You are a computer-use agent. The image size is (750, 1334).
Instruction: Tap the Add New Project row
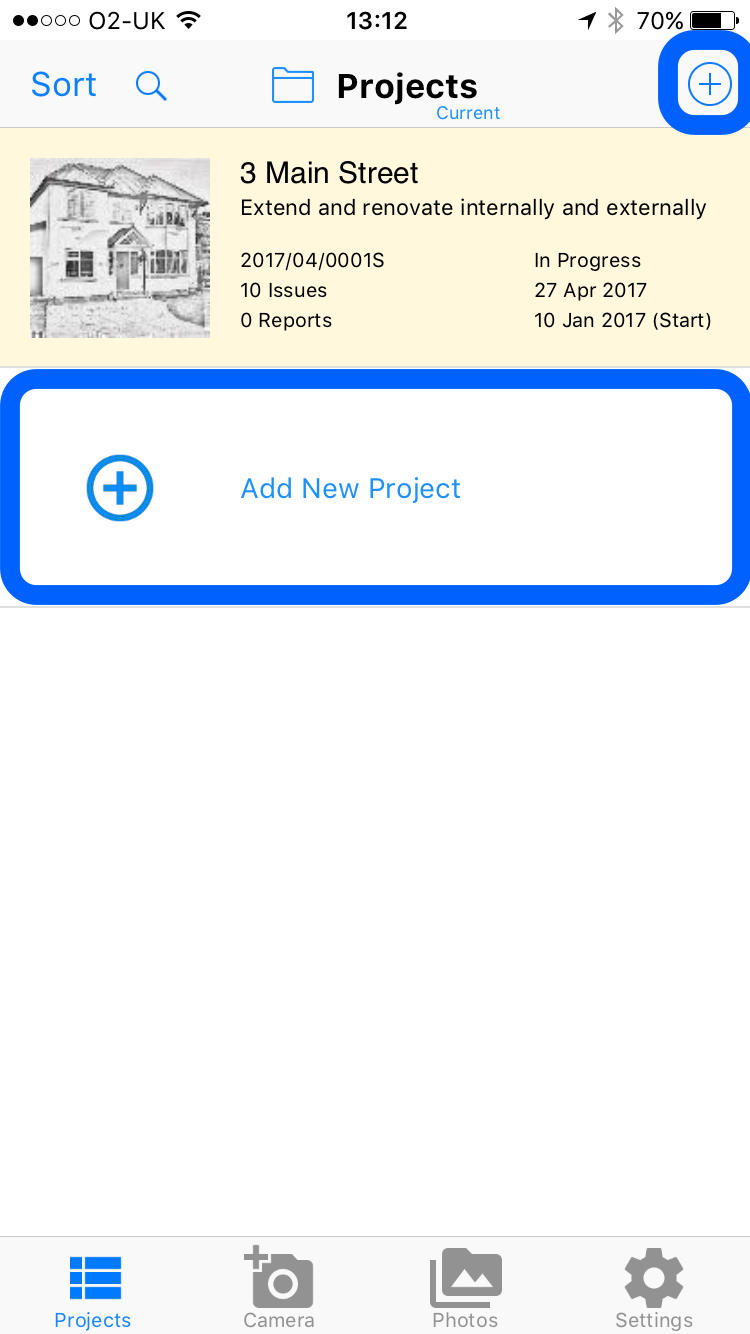375,487
